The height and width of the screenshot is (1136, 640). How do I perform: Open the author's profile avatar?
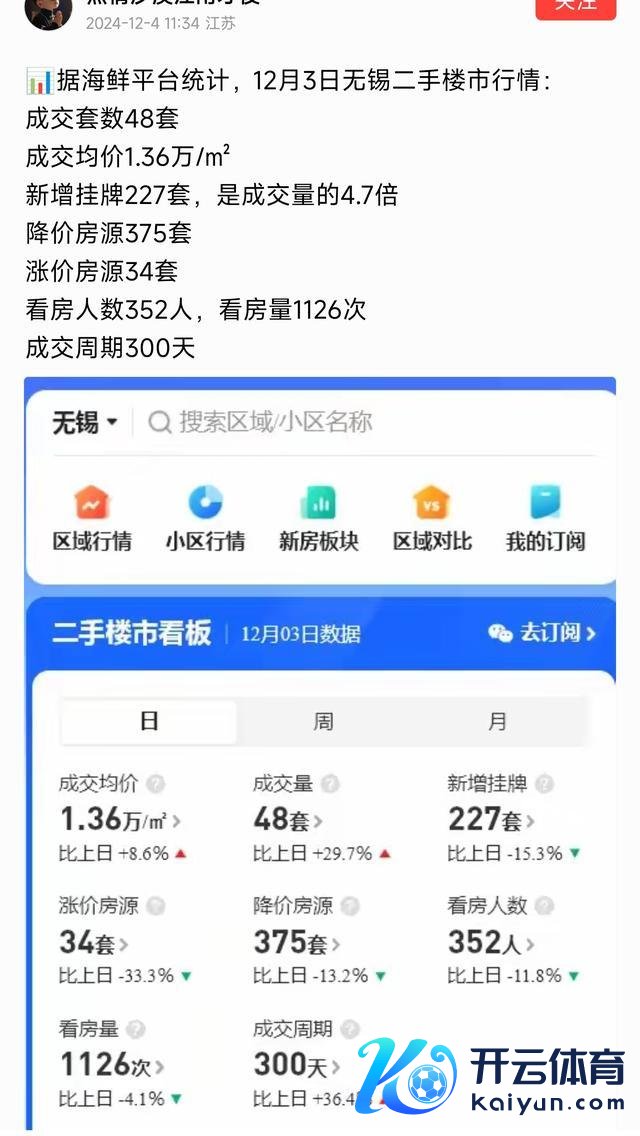47,12
